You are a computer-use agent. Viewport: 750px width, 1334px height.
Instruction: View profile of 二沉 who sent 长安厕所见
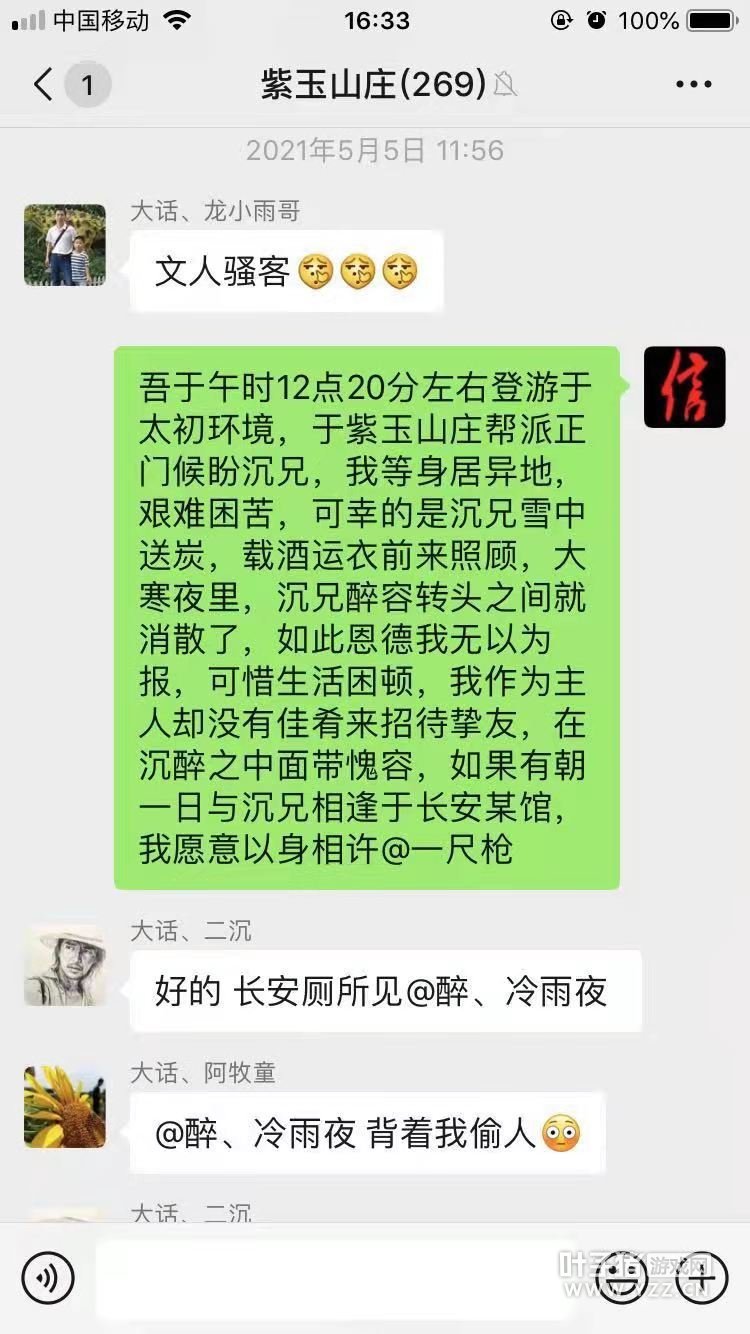(65, 965)
